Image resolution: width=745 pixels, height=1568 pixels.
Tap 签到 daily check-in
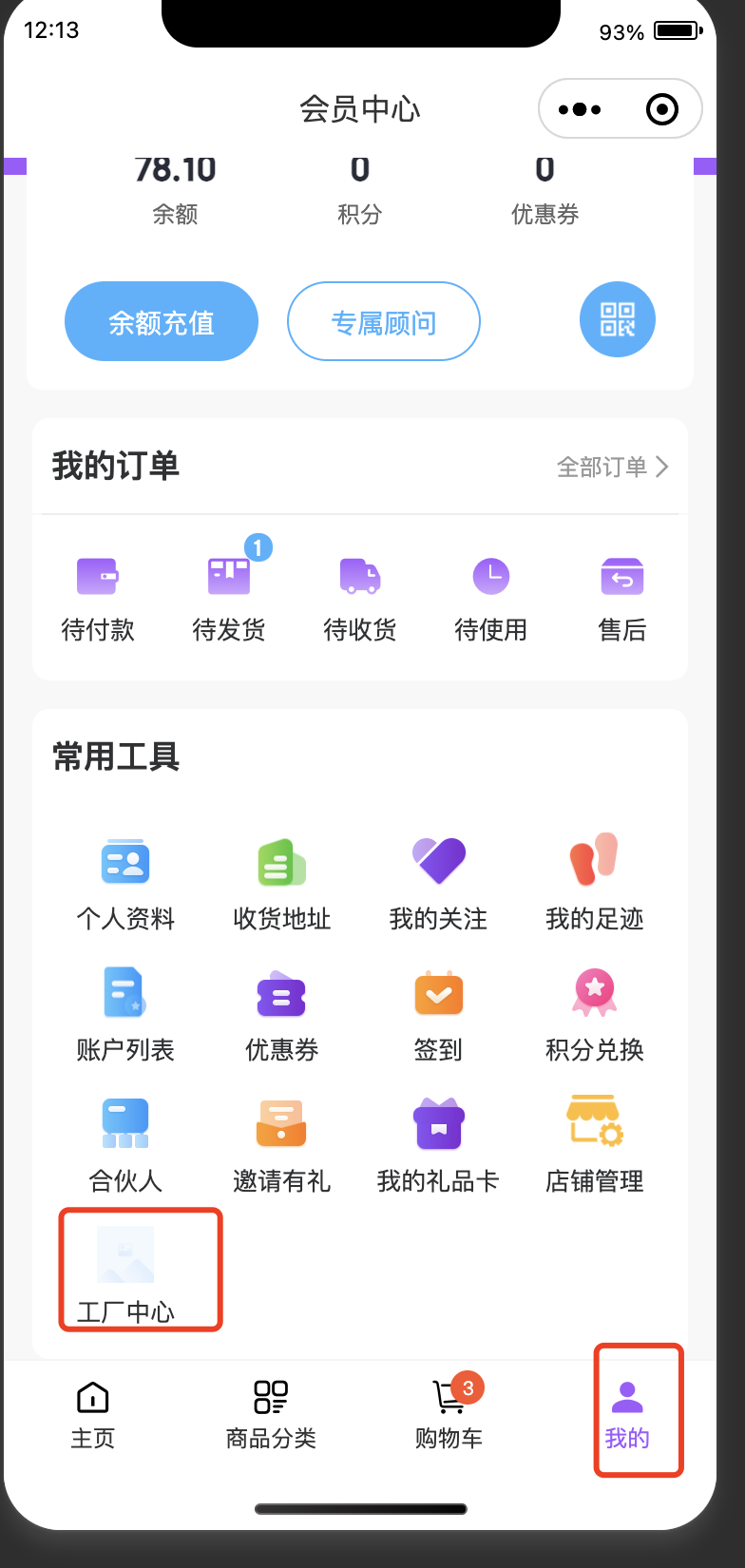[438, 1015]
